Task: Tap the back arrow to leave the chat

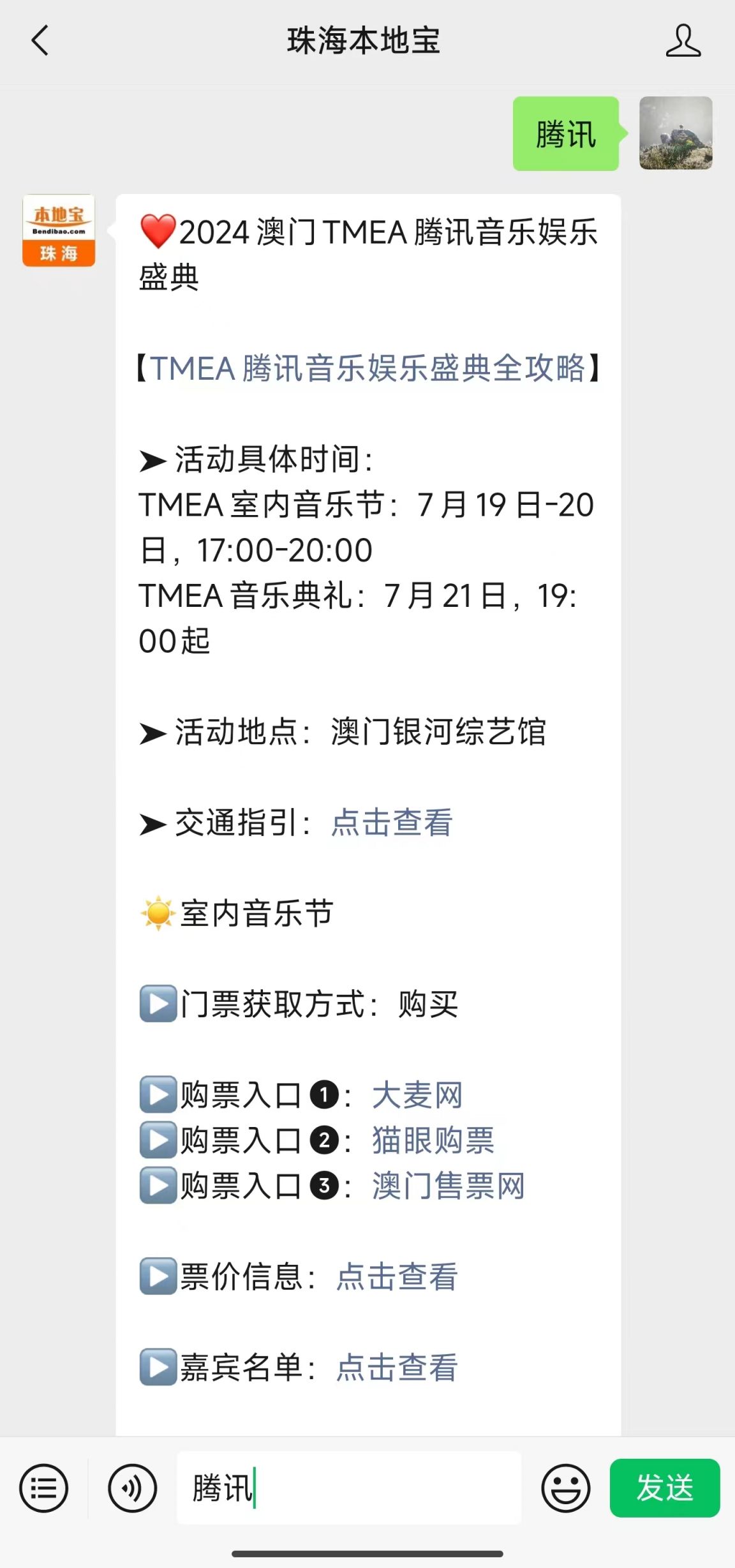Action: pyautogui.click(x=40, y=40)
